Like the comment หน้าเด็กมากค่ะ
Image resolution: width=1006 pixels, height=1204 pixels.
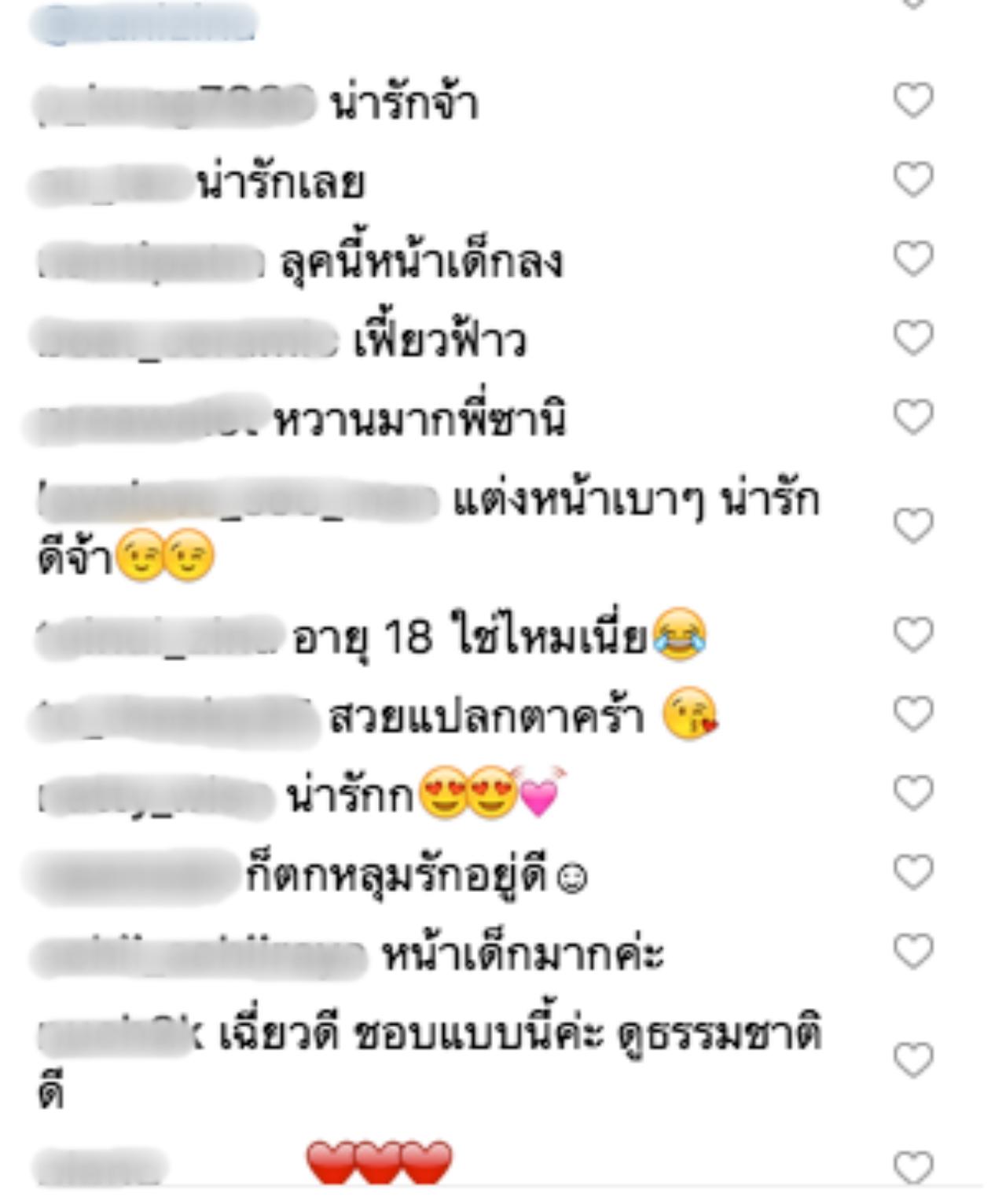(x=913, y=951)
